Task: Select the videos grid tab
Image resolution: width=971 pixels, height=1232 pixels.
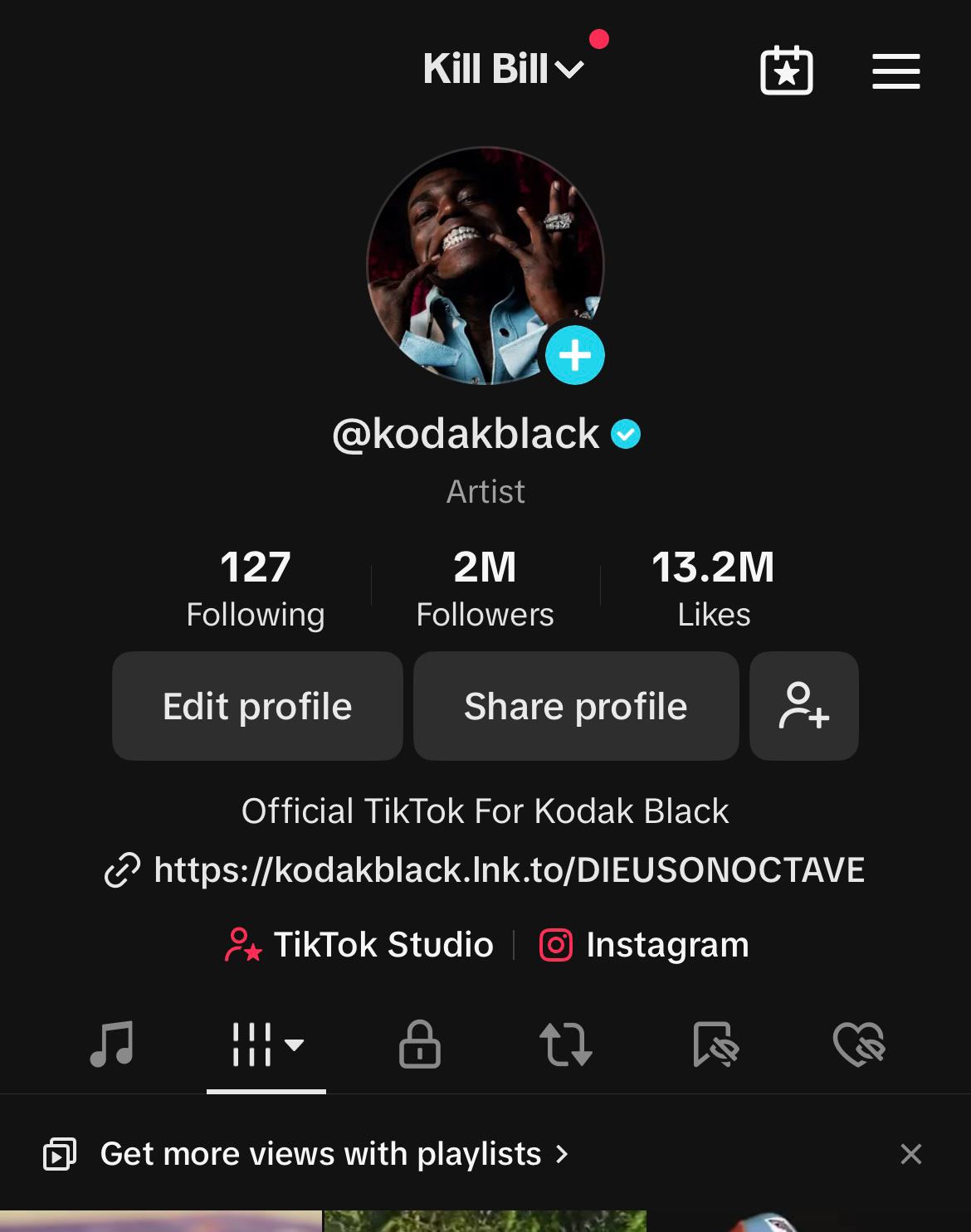Action: [x=266, y=1044]
